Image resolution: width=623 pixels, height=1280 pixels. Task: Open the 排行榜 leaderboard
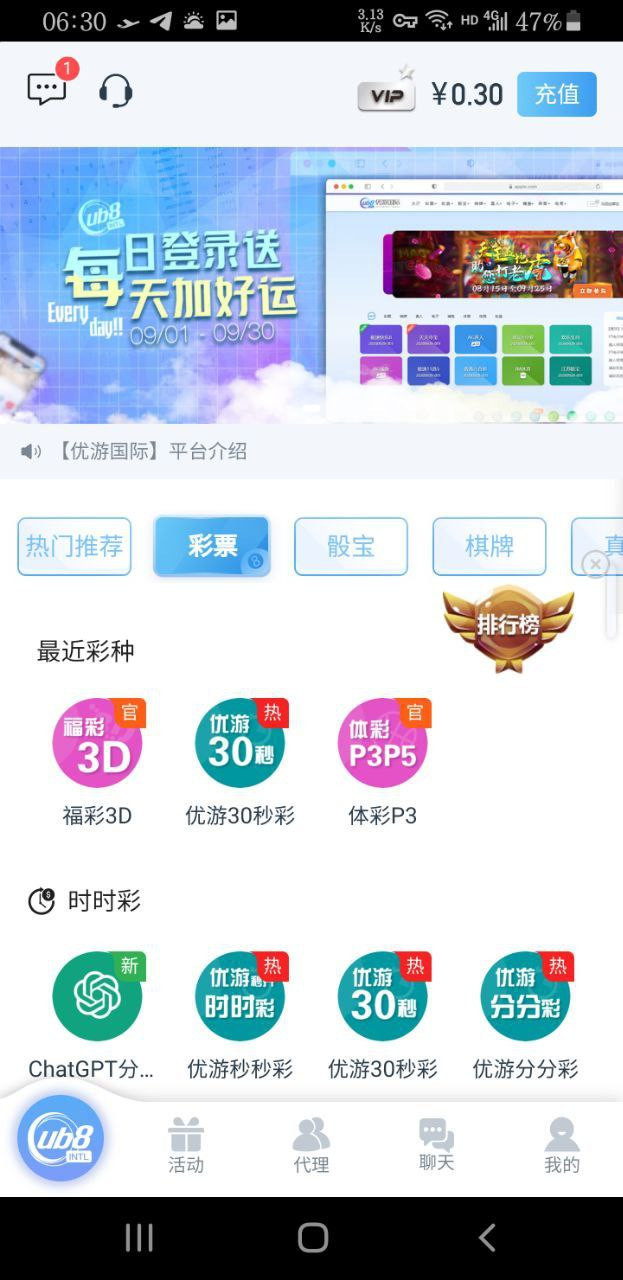point(509,628)
